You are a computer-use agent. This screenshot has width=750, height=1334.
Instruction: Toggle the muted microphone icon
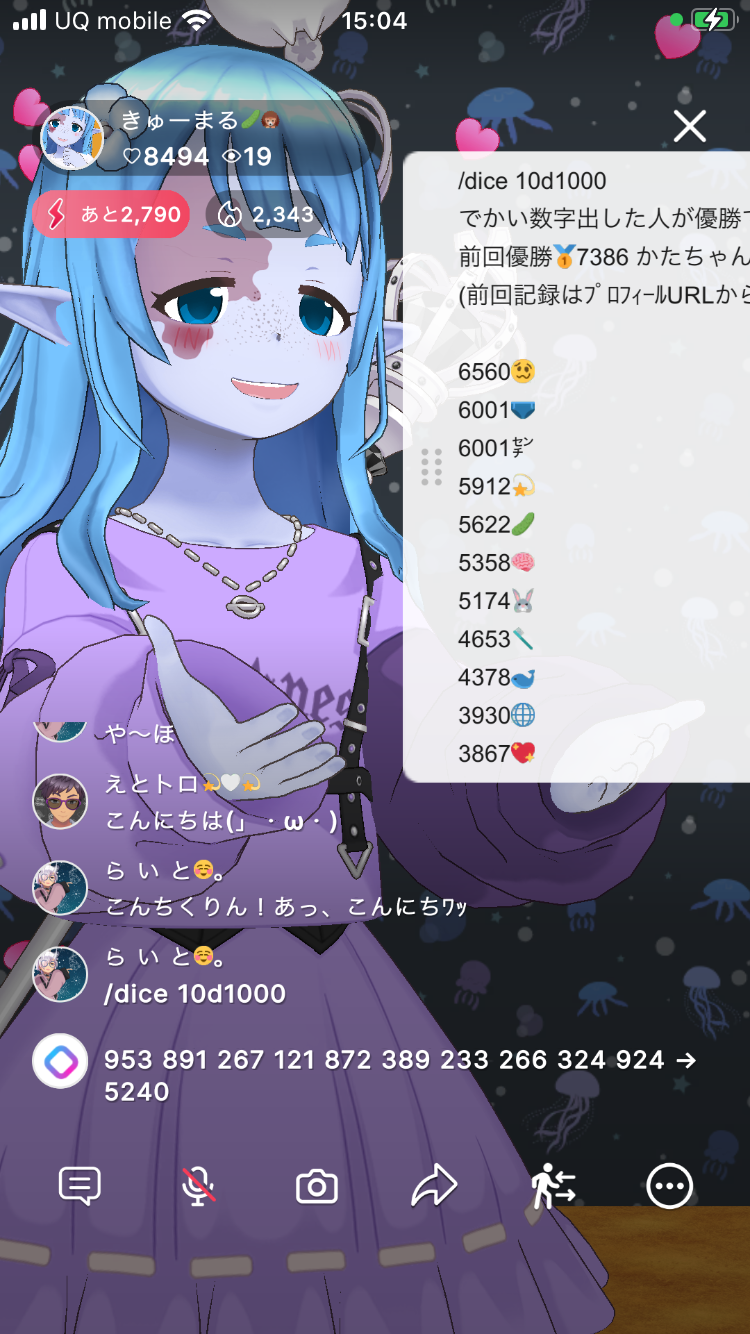click(198, 1186)
